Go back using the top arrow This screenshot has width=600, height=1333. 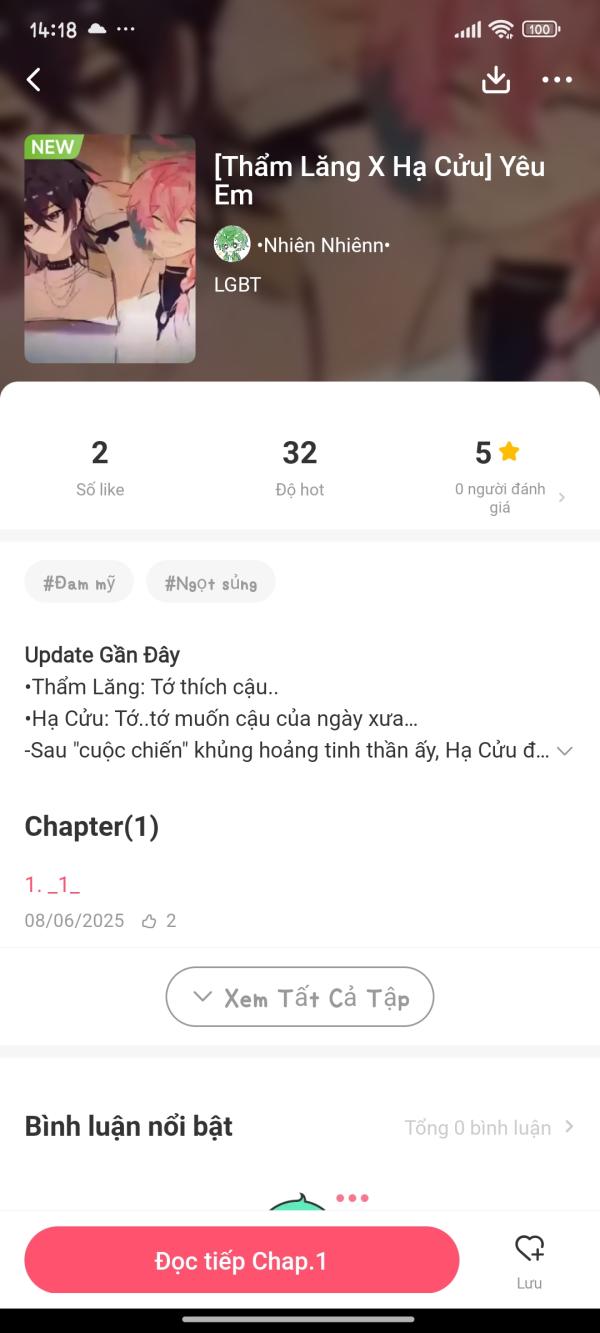click(34, 80)
